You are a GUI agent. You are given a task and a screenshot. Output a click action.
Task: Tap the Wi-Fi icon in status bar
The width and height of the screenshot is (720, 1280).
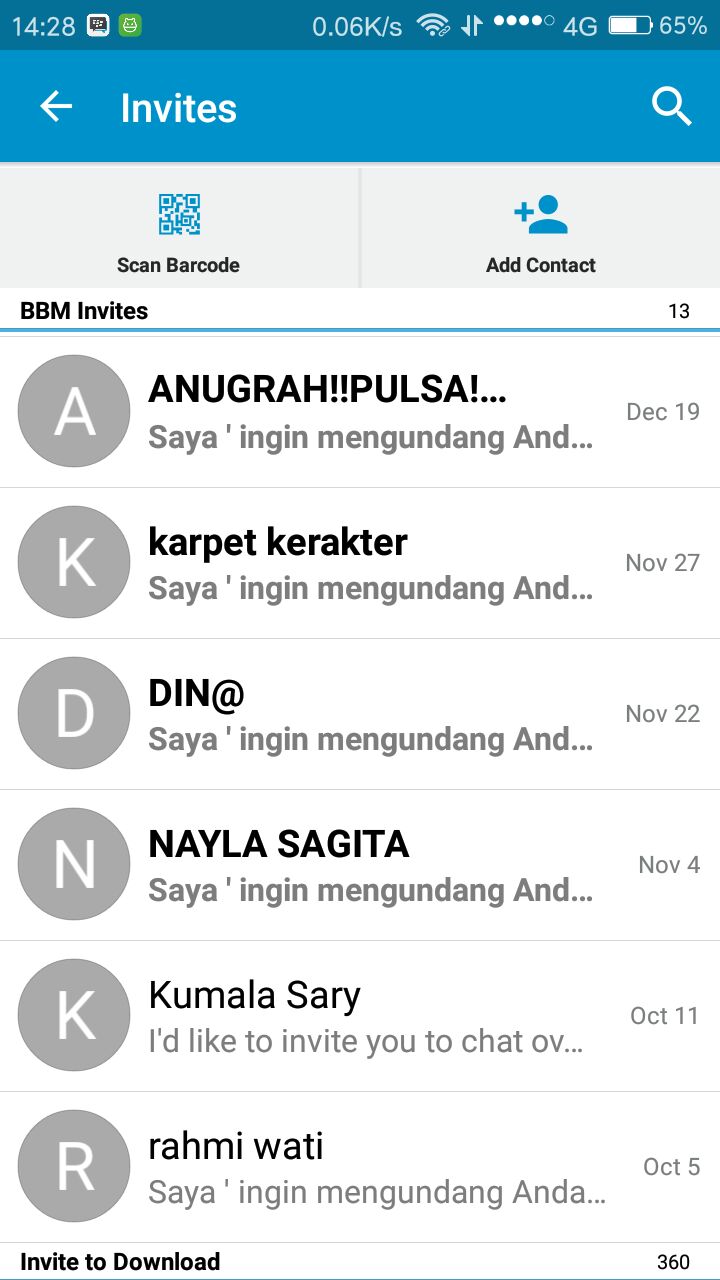point(436,25)
